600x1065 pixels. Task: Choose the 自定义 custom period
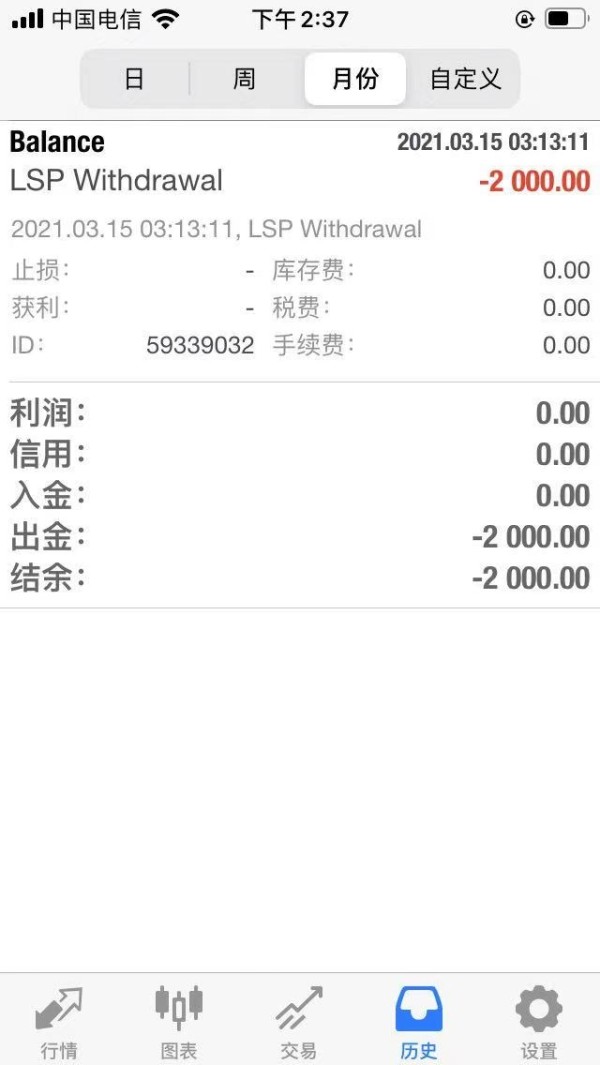[x=465, y=79]
